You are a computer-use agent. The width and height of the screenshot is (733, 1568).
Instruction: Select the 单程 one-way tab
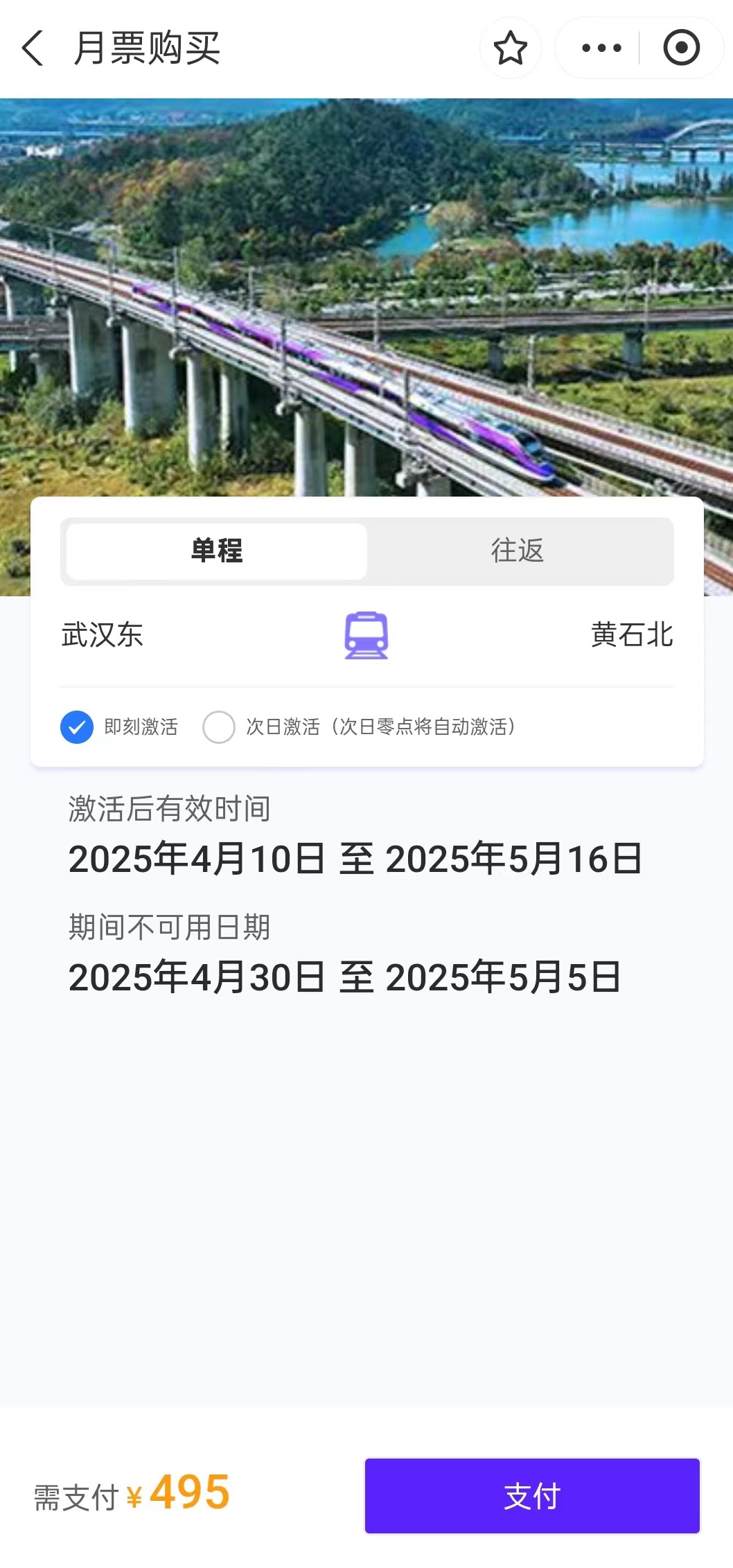click(217, 551)
